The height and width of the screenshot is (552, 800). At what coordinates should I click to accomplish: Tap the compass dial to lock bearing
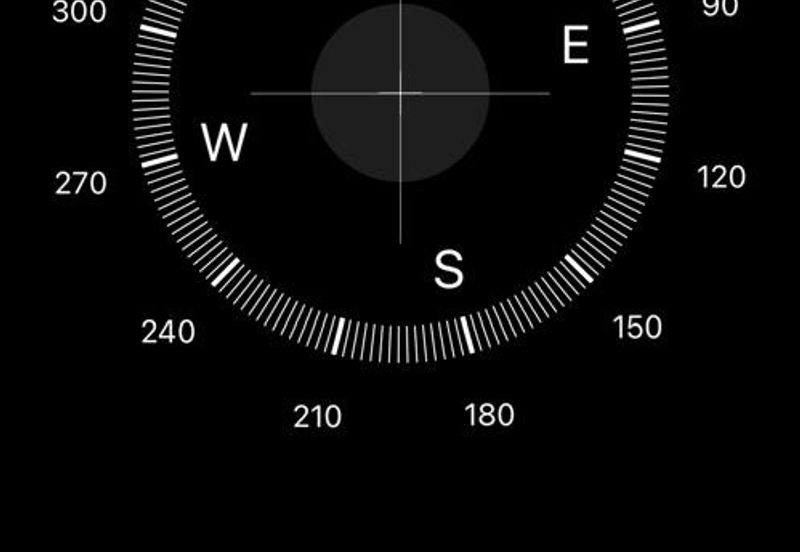(x=400, y=93)
